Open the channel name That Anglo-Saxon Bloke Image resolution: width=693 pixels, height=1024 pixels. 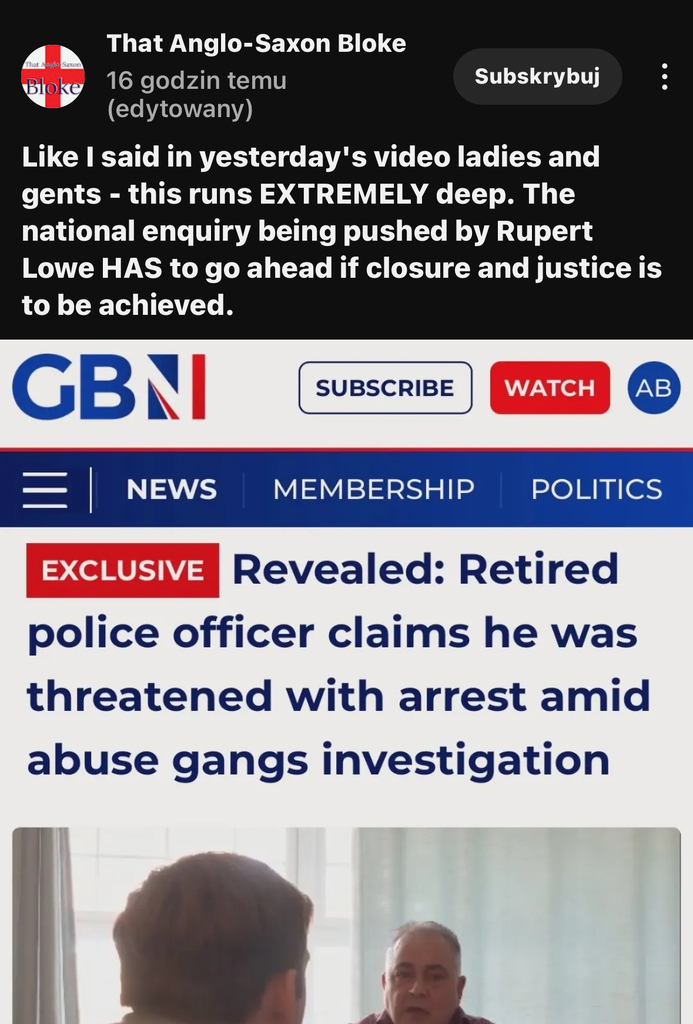256,44
